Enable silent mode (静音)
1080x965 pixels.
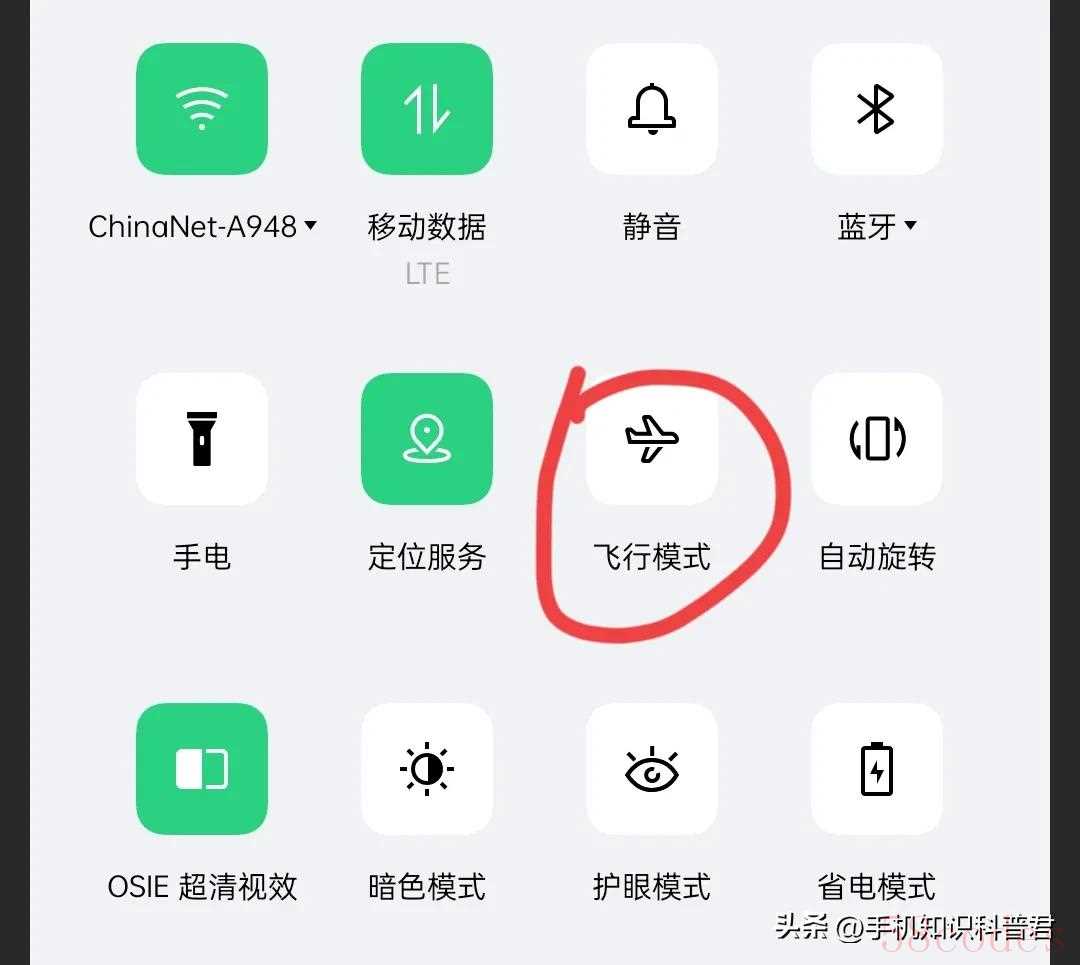coord(652,109)
